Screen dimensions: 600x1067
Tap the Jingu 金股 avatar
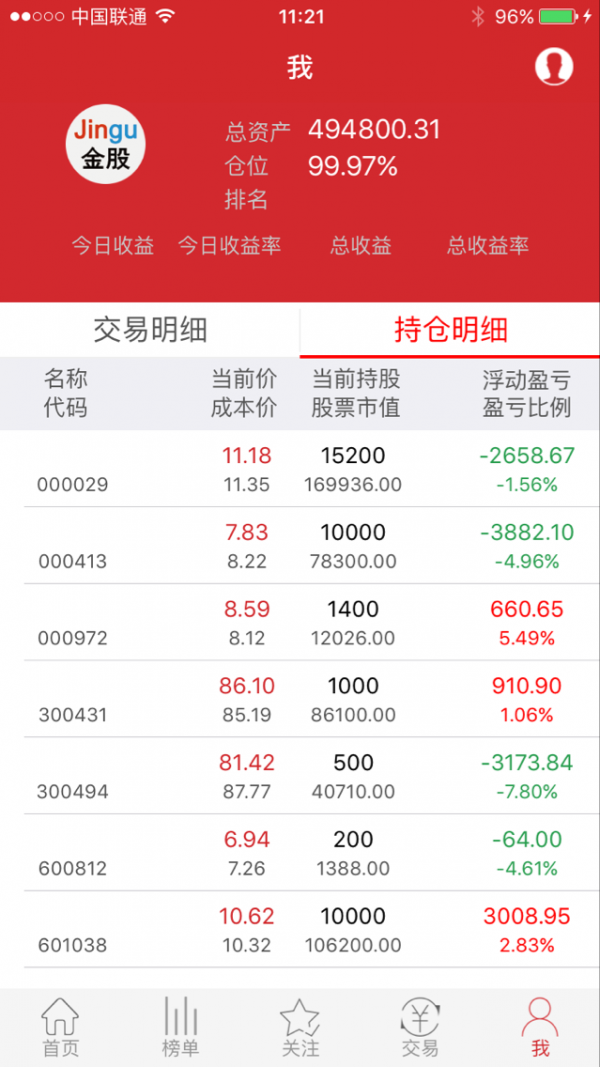click(105, 144)
